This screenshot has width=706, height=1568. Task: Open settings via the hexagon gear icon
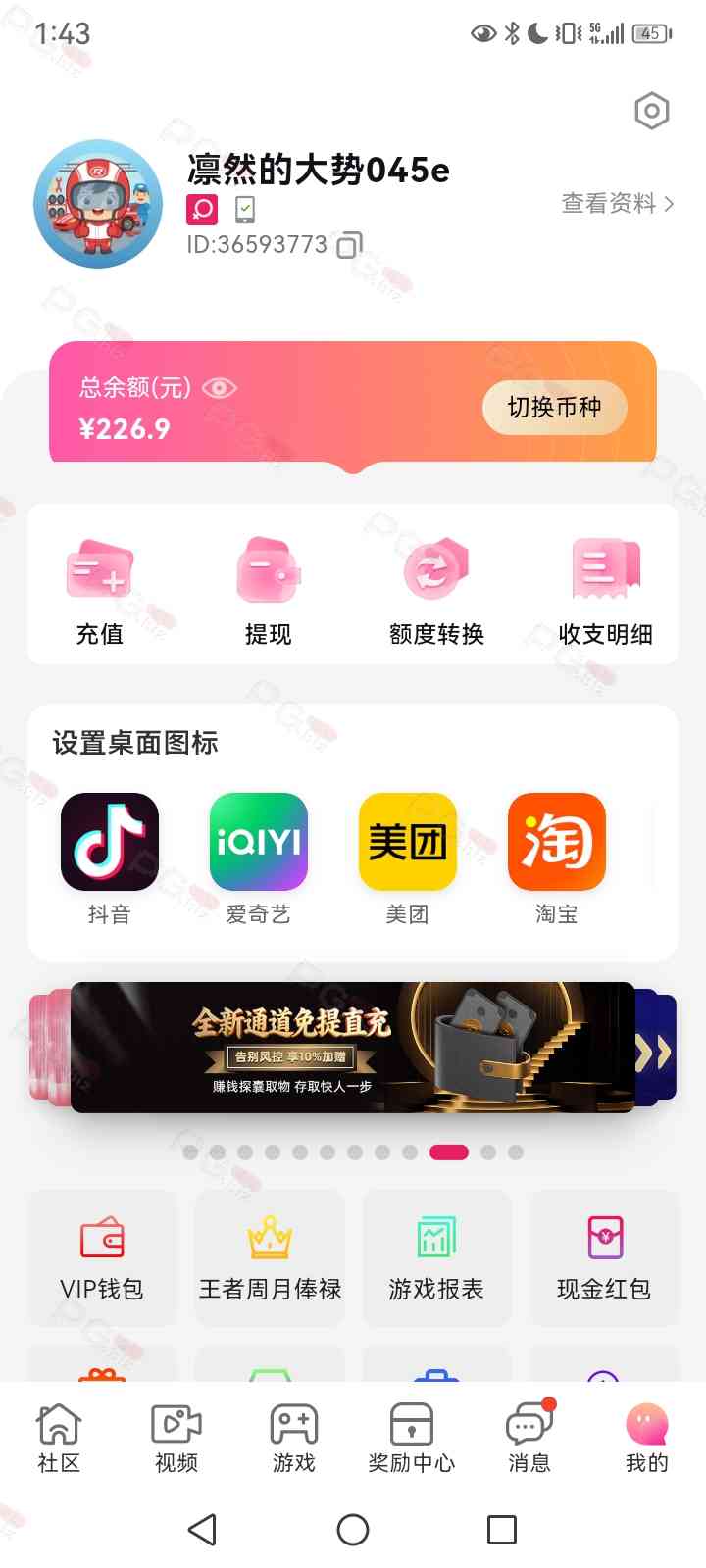pos(651,112)
